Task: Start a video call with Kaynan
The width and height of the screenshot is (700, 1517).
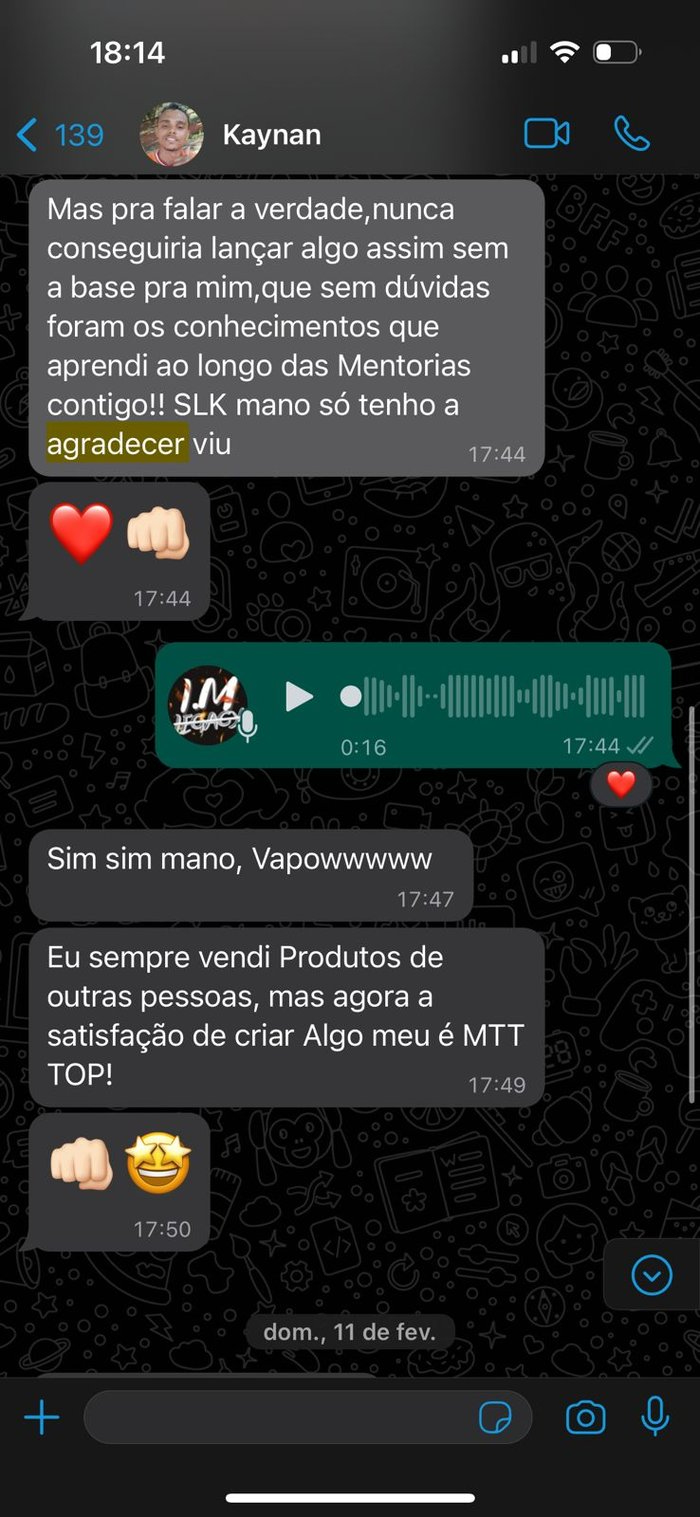Action: tap(546, 134)
